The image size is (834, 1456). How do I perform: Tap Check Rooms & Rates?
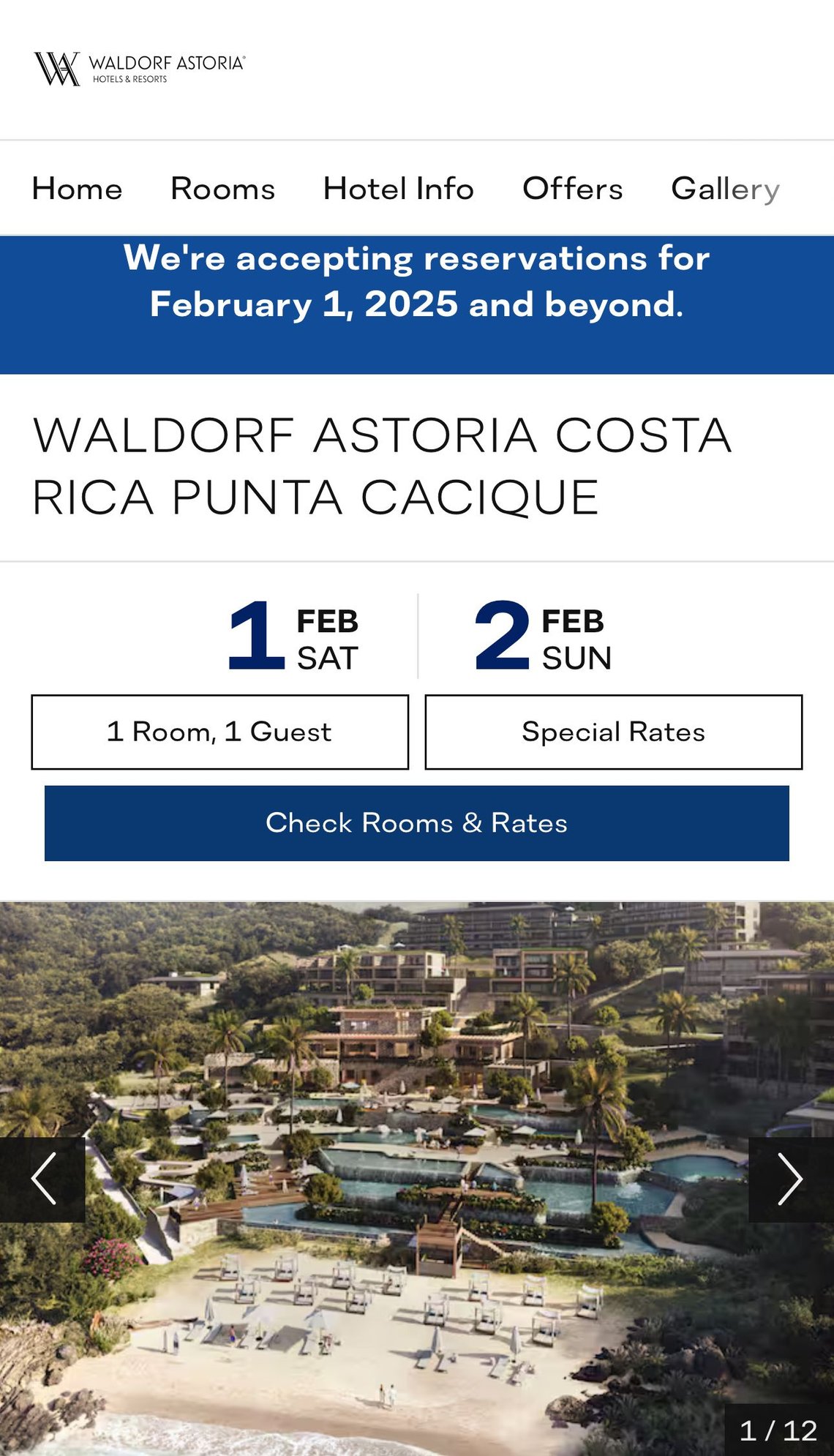point(416,823)
